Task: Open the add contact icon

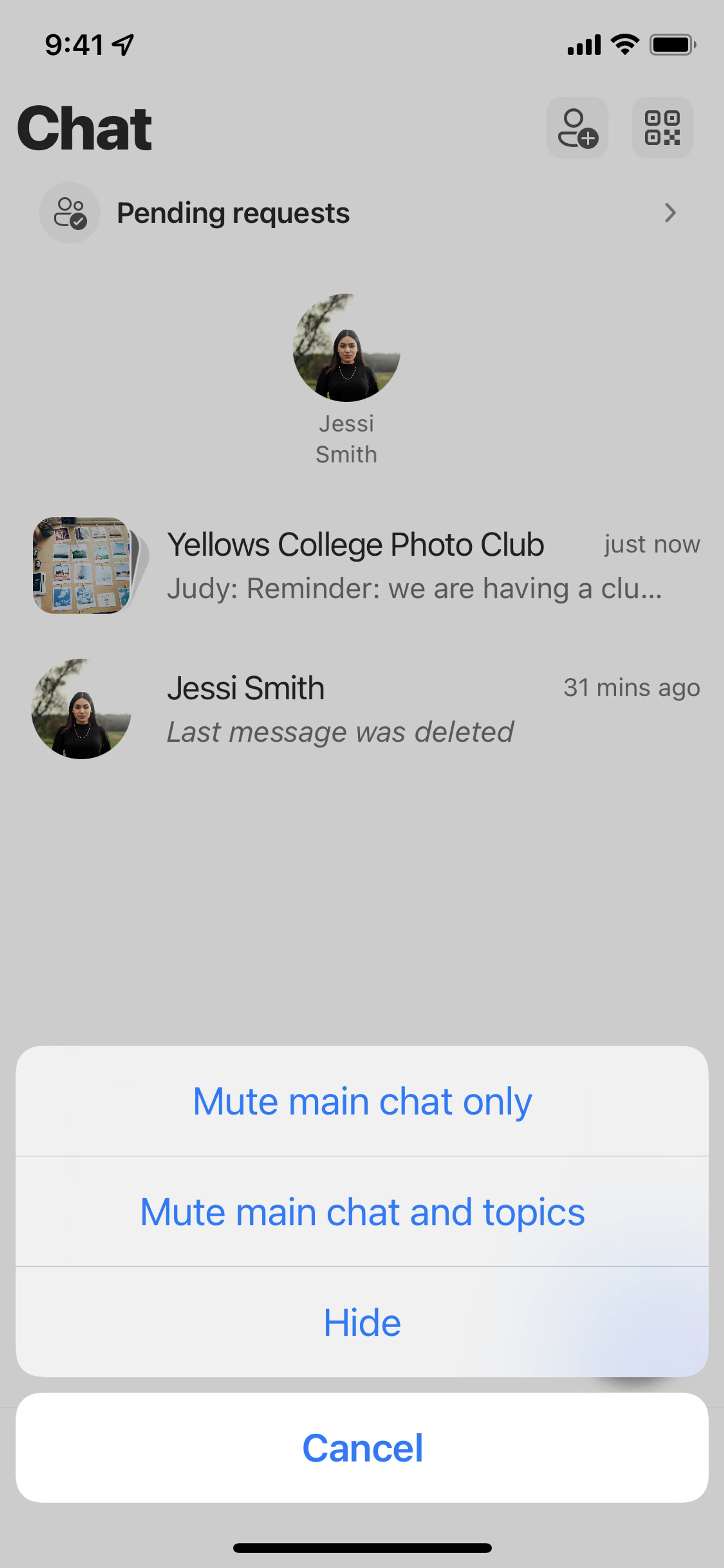Action: coord(577,128)
